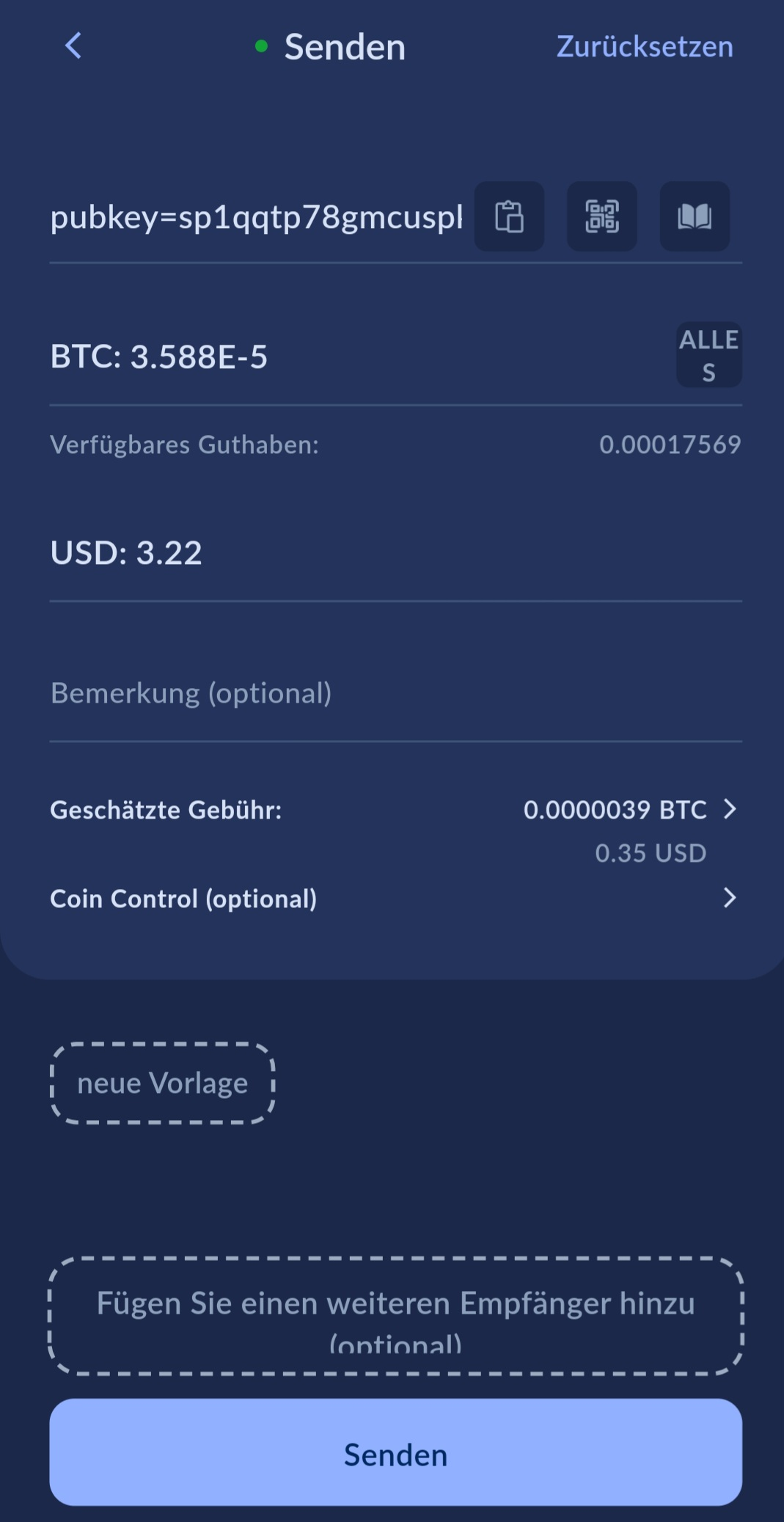Tap the ALLES button to send all

point(708,355)
